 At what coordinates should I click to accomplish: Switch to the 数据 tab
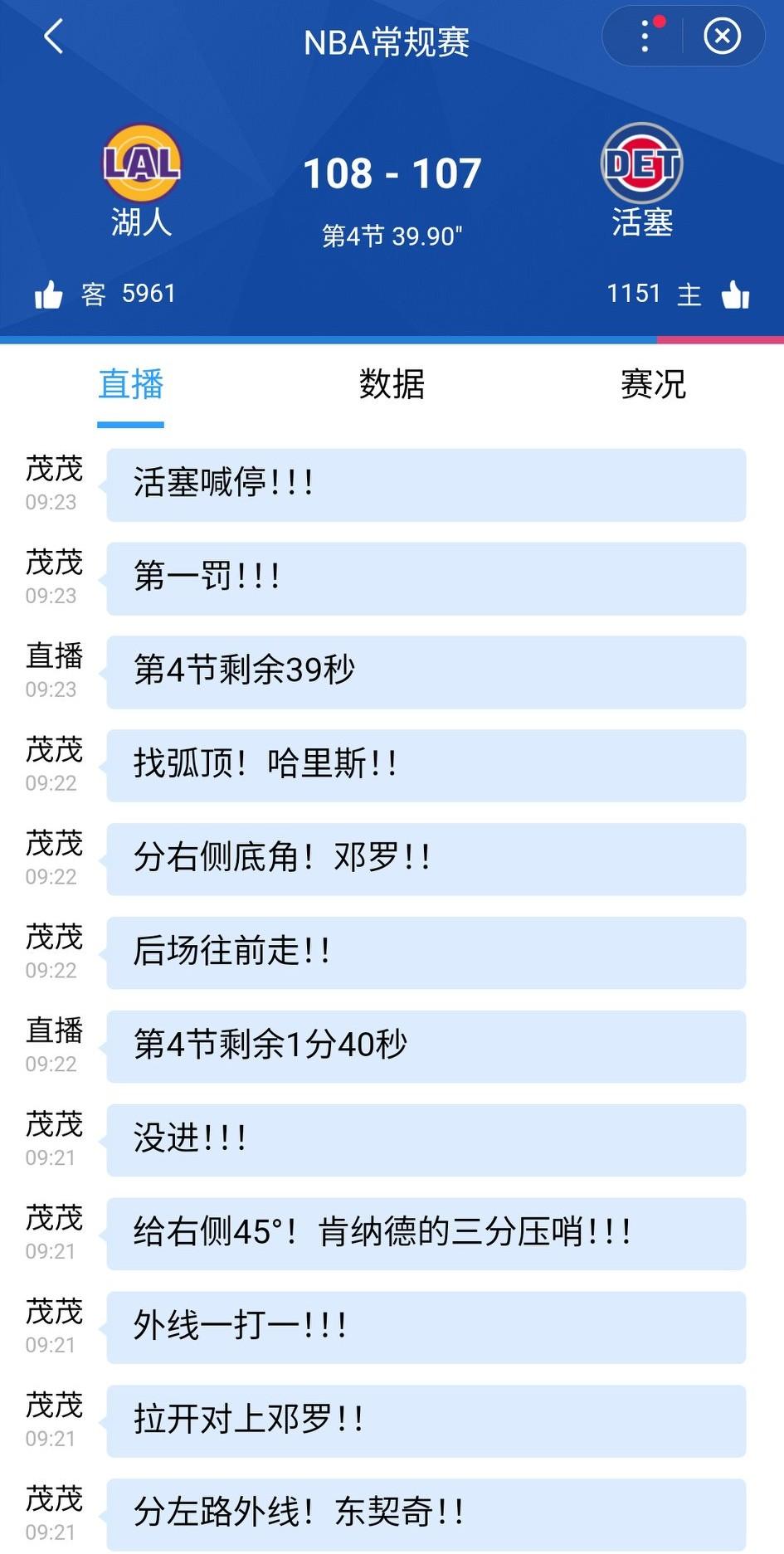[x=390, y=383]
